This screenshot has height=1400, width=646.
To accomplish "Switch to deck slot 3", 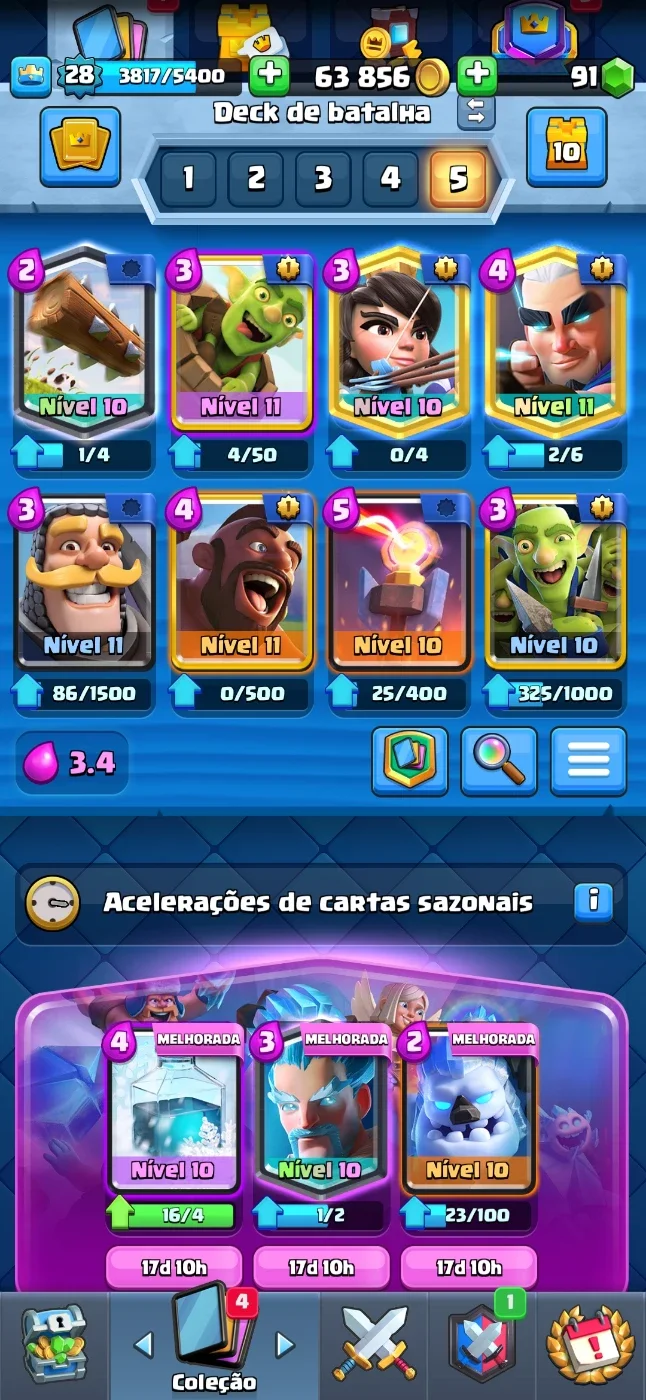I will (x=323, y=179).
